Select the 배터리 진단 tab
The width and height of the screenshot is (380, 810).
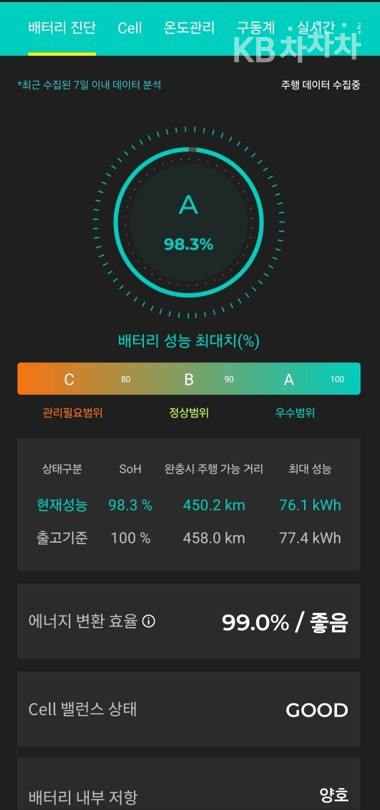tap(62, 28)
